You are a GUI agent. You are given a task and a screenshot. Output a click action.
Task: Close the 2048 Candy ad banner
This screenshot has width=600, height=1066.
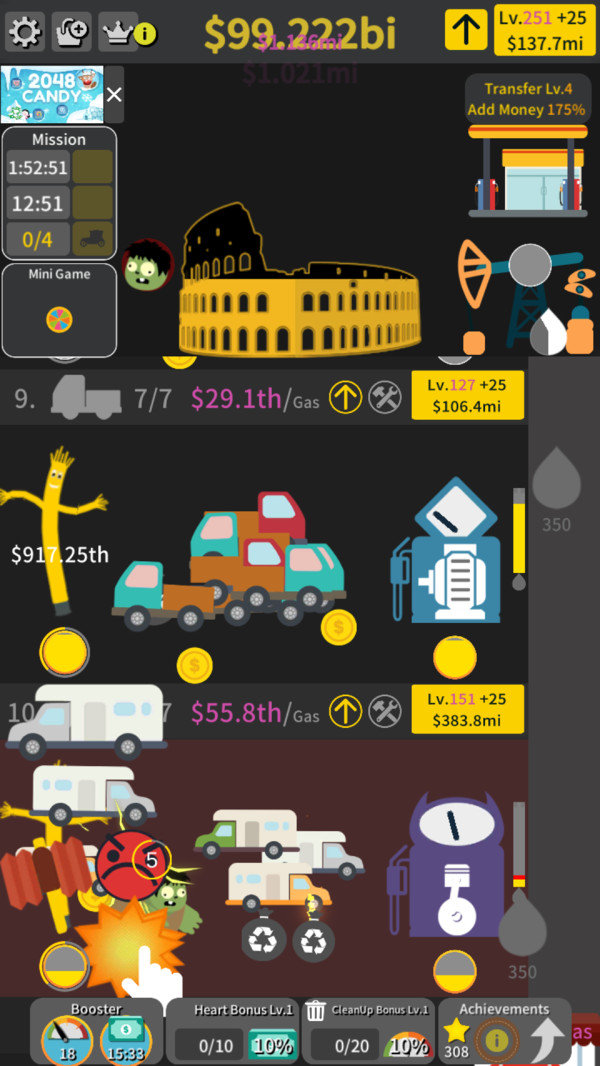pyautogui.click(x=114, y=95)
